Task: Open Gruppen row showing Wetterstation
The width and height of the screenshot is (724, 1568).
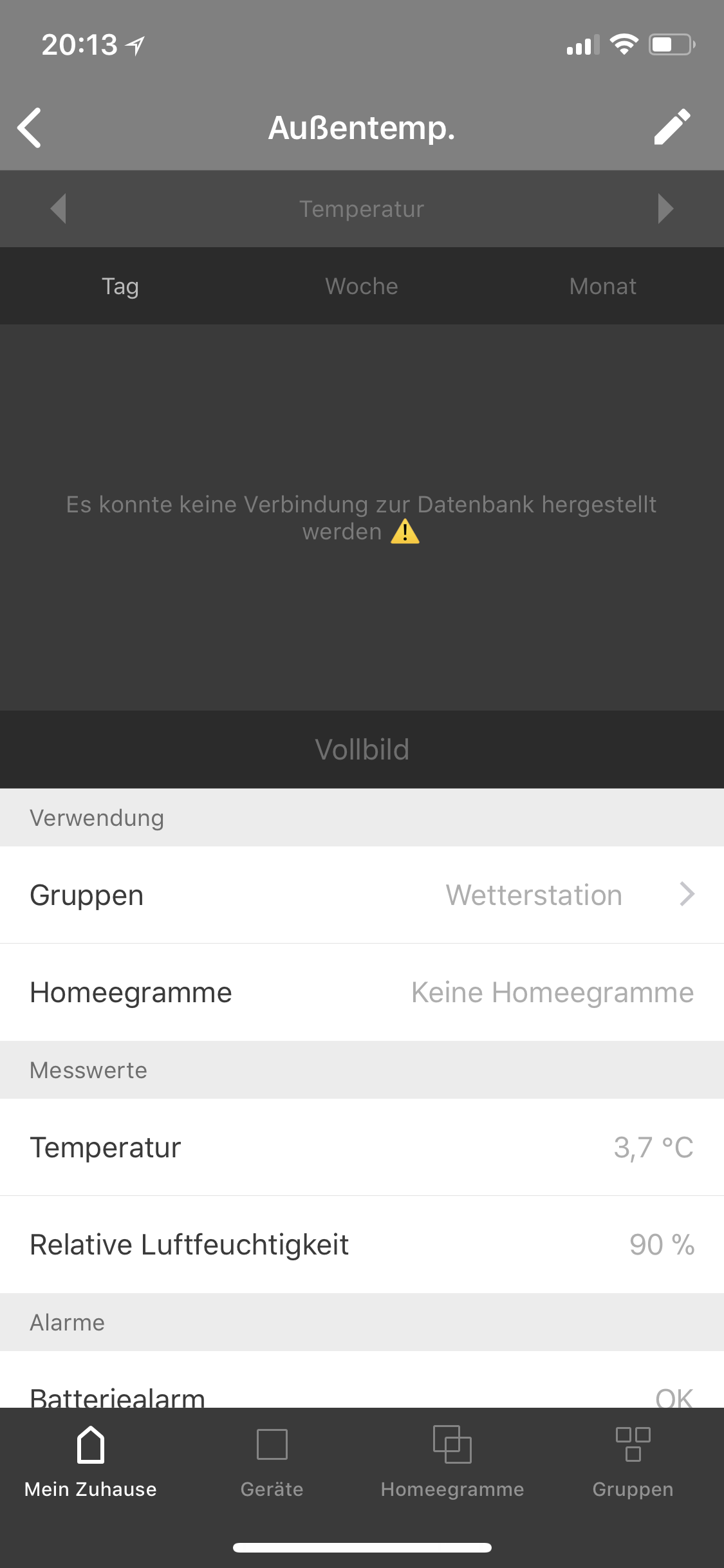Action: tap(362, 895)
